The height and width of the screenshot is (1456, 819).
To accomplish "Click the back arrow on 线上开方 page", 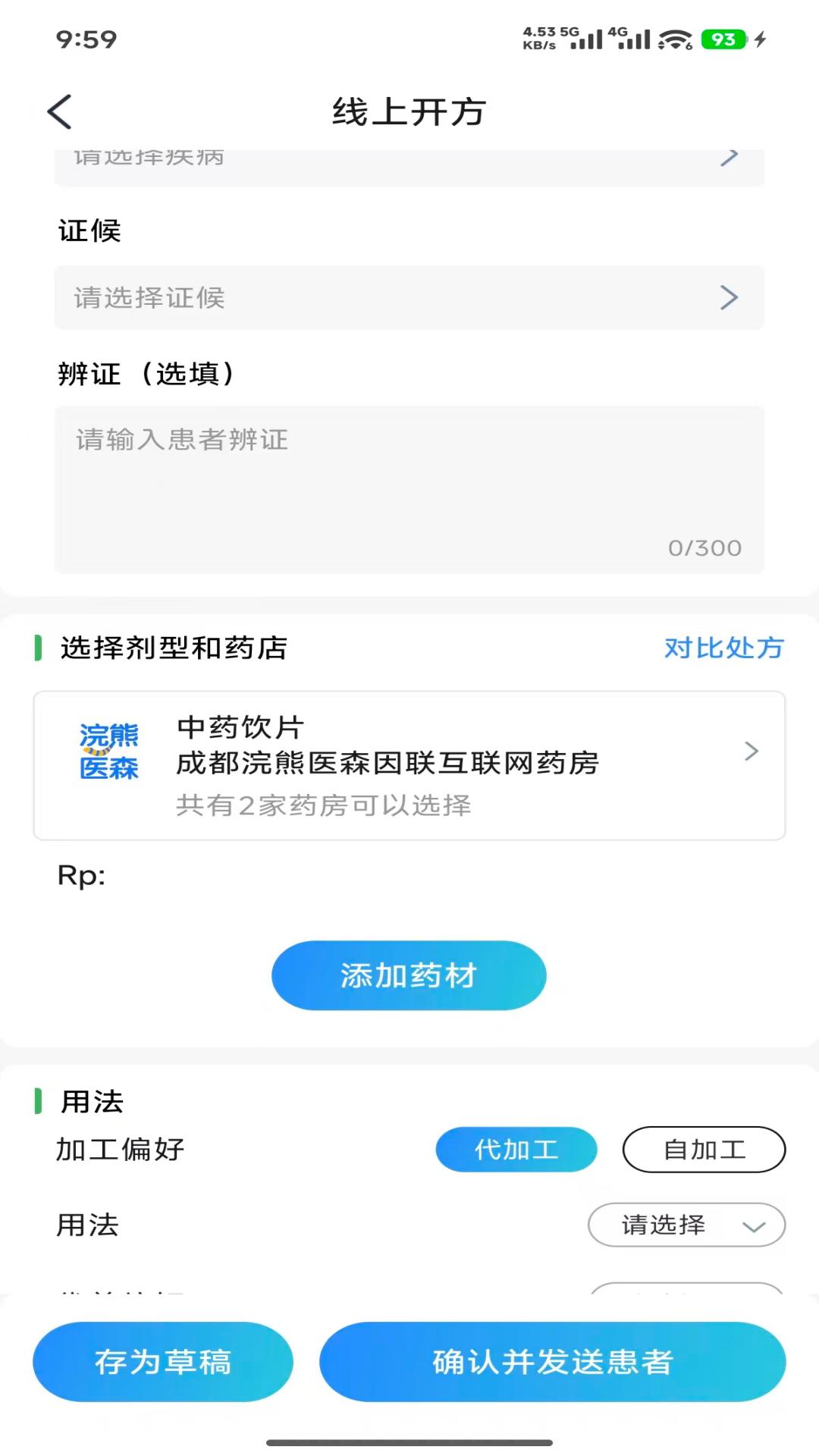I will click(59, 111).
